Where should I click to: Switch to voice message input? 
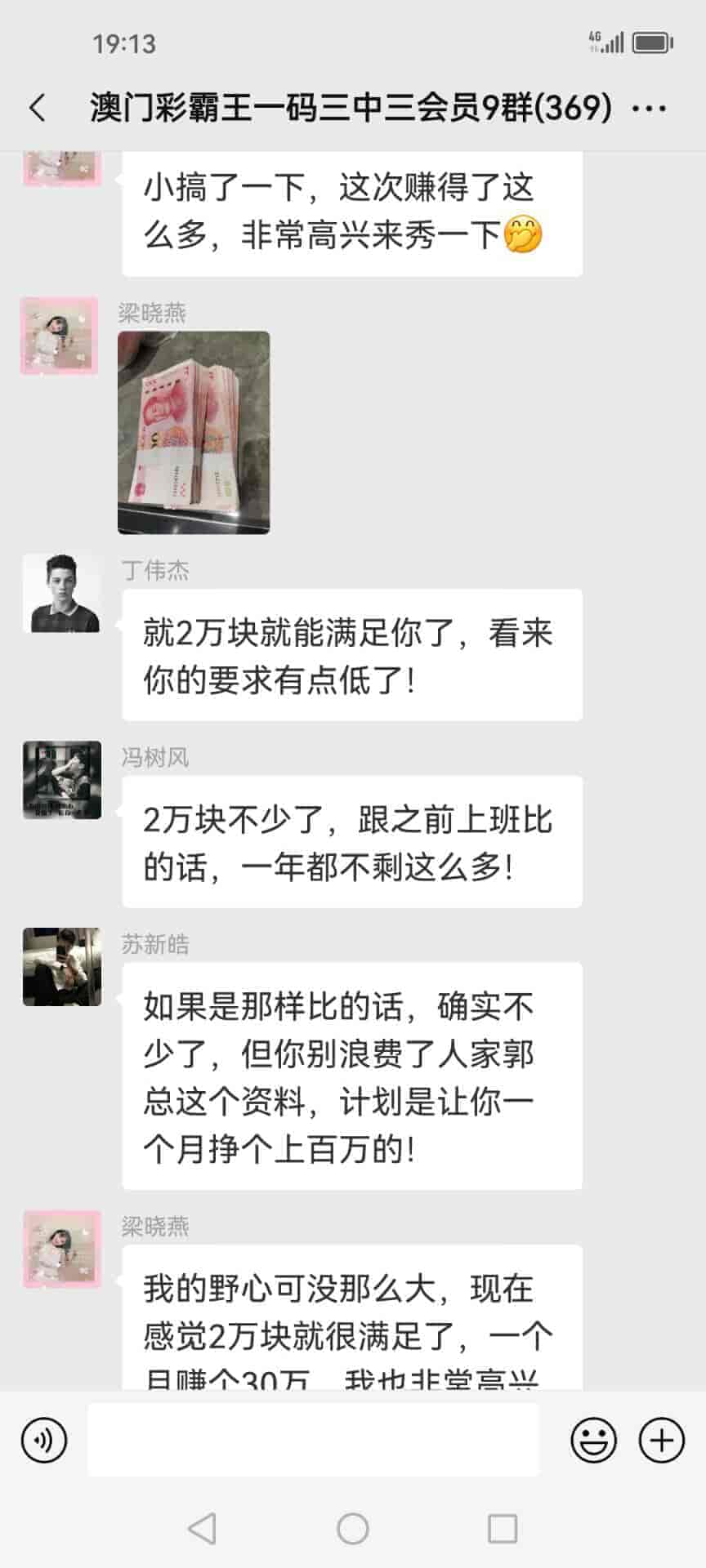44,1440
